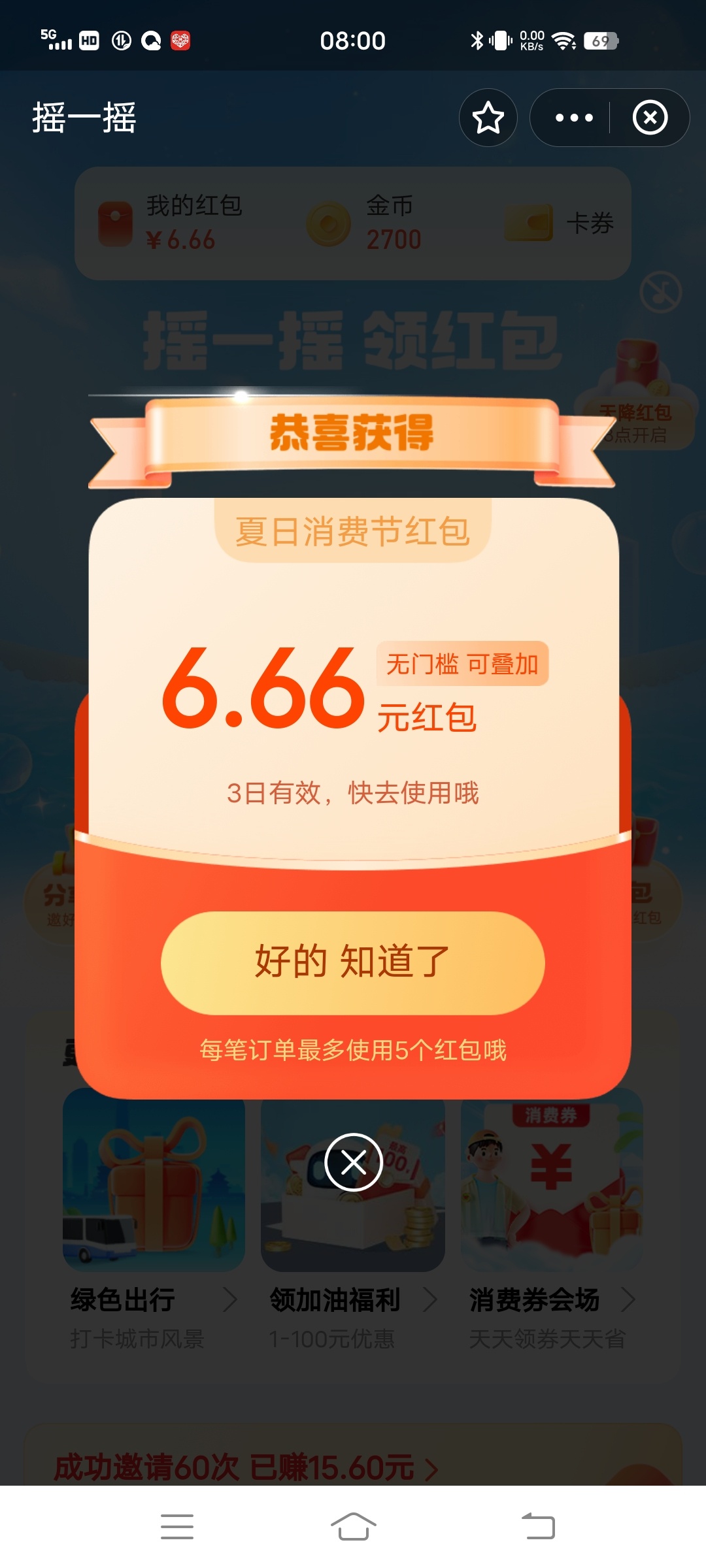Close the mini program with the circled X
706x1568 pixels.
[650, 118]
